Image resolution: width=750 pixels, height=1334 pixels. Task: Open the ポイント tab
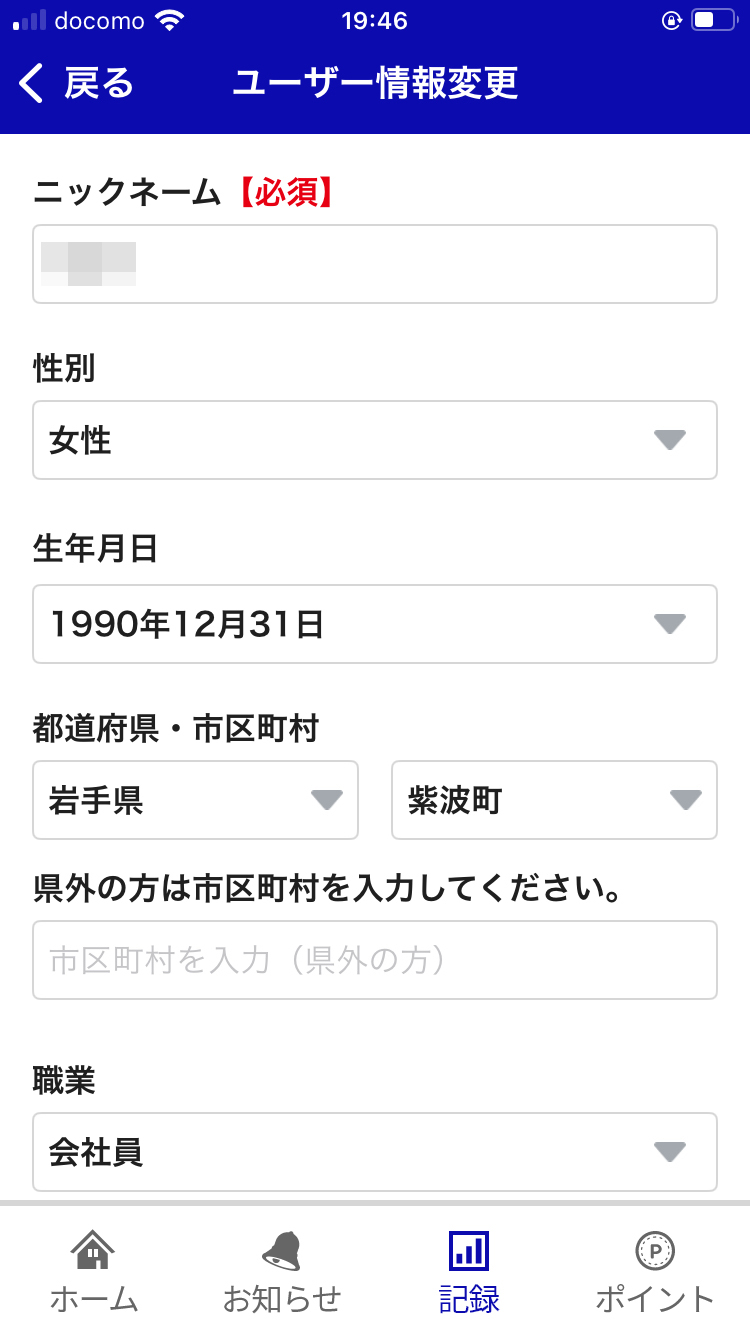655,1270
